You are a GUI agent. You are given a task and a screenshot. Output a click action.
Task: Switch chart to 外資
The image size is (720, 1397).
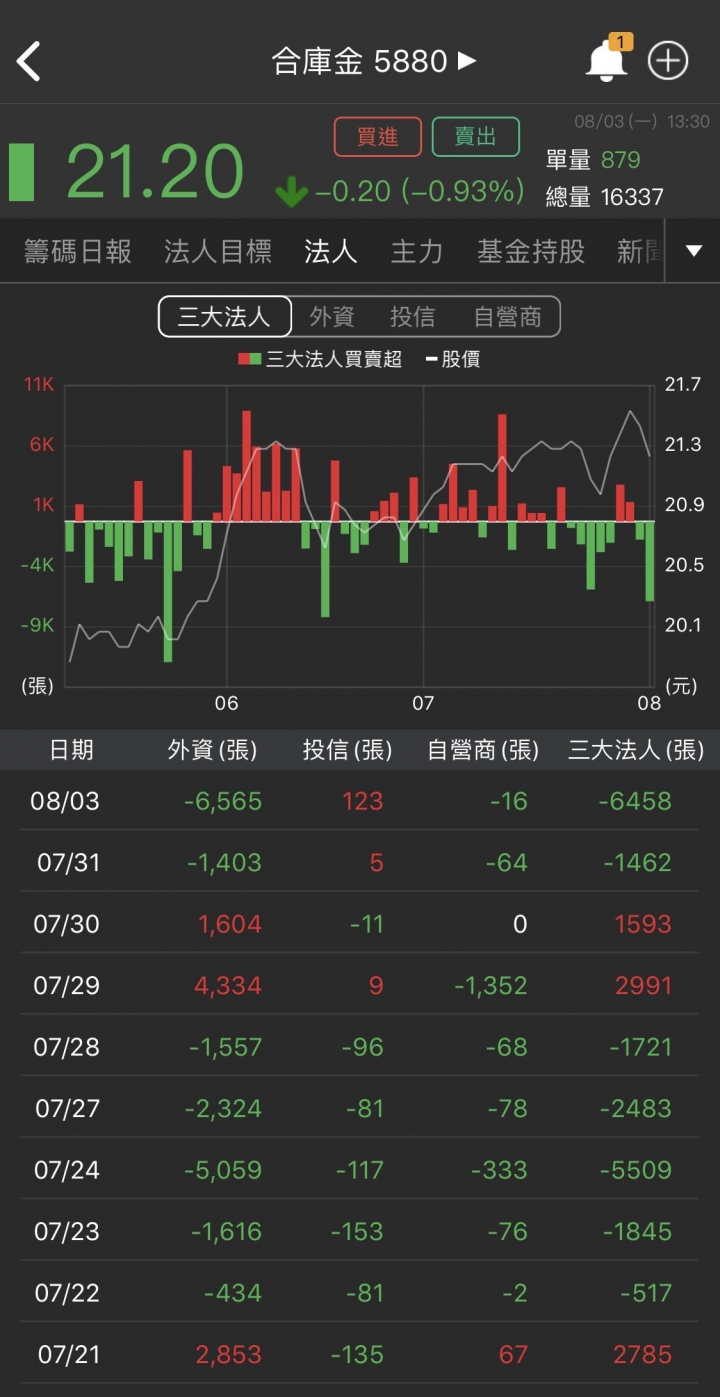pyautogui.click(x=331, y=317)
